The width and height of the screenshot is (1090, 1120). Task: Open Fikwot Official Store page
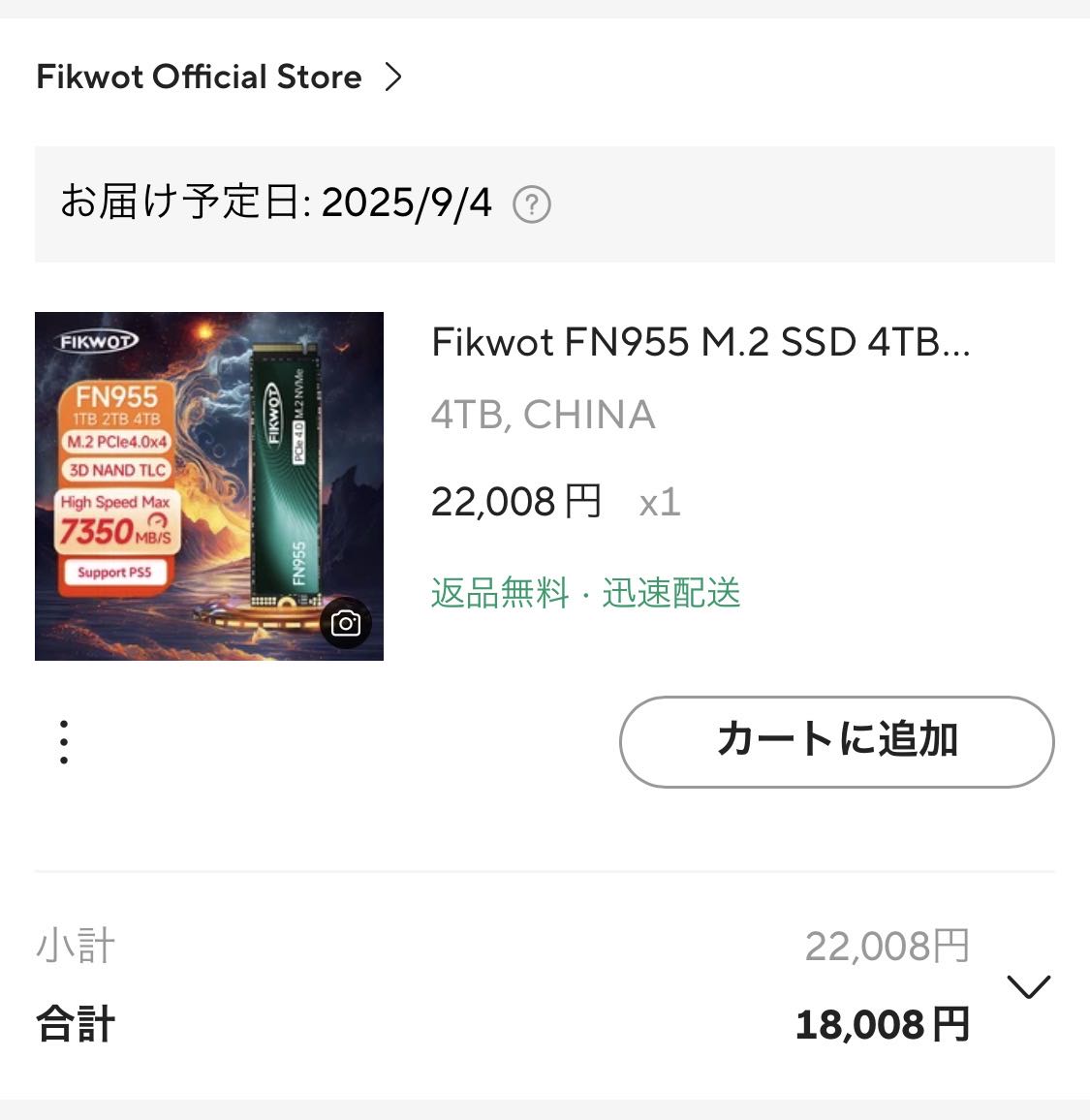218,77
